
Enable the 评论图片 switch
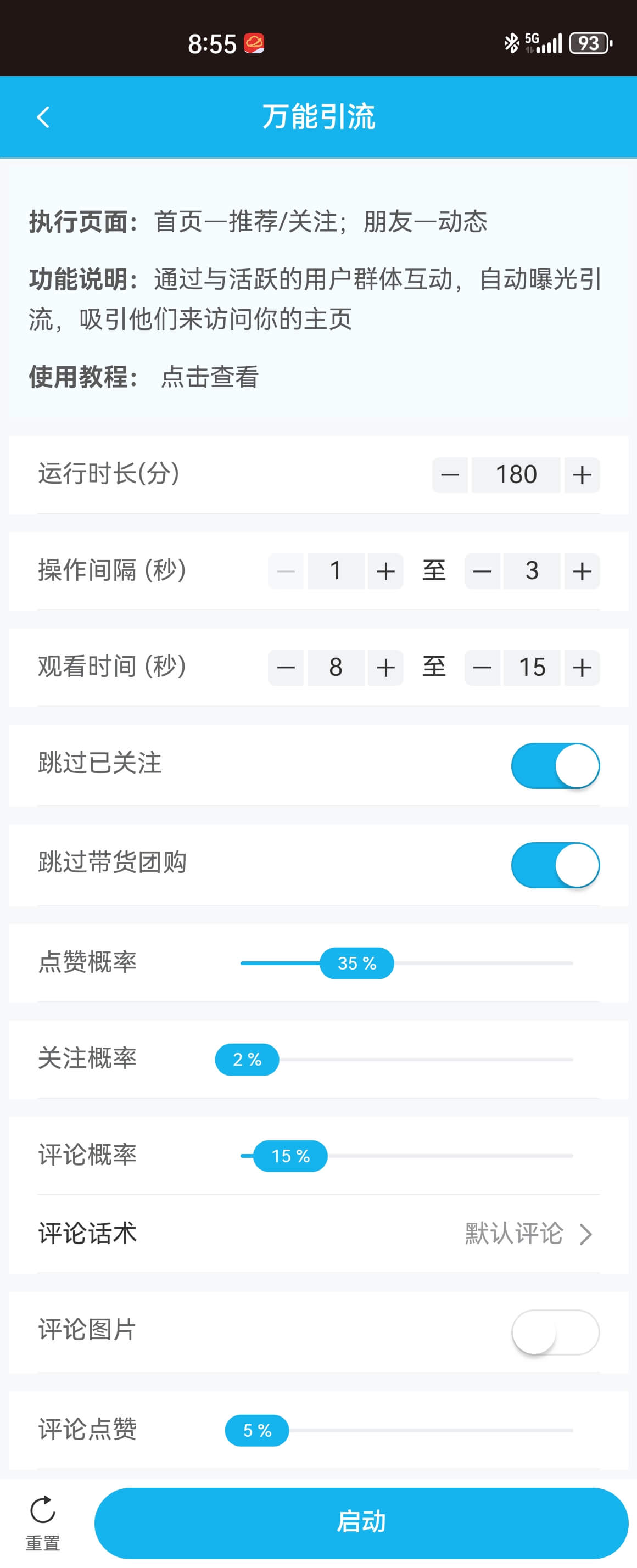(x=556, y=1331)
